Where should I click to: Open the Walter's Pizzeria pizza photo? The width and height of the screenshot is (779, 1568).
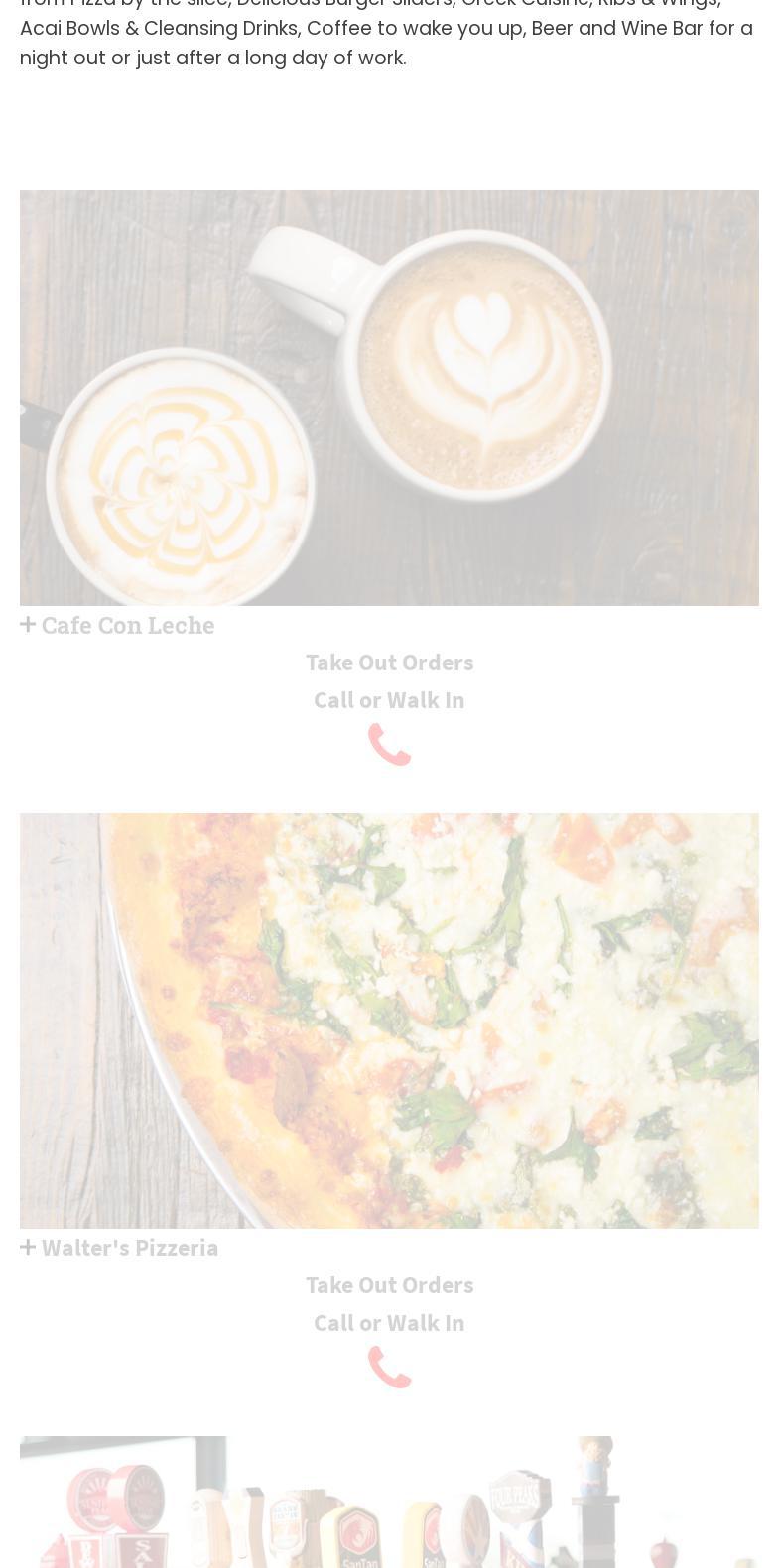(x=389, y=1021)
